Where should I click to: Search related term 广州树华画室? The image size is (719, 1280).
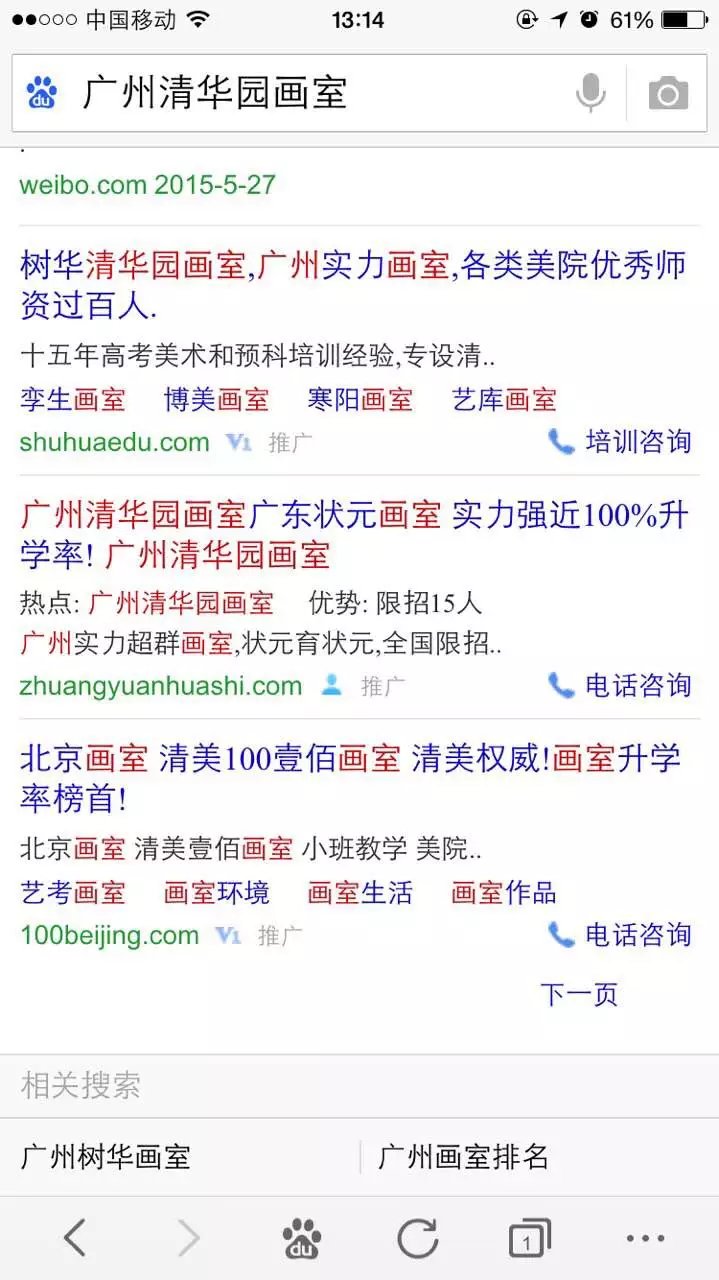click(105, 1158)
